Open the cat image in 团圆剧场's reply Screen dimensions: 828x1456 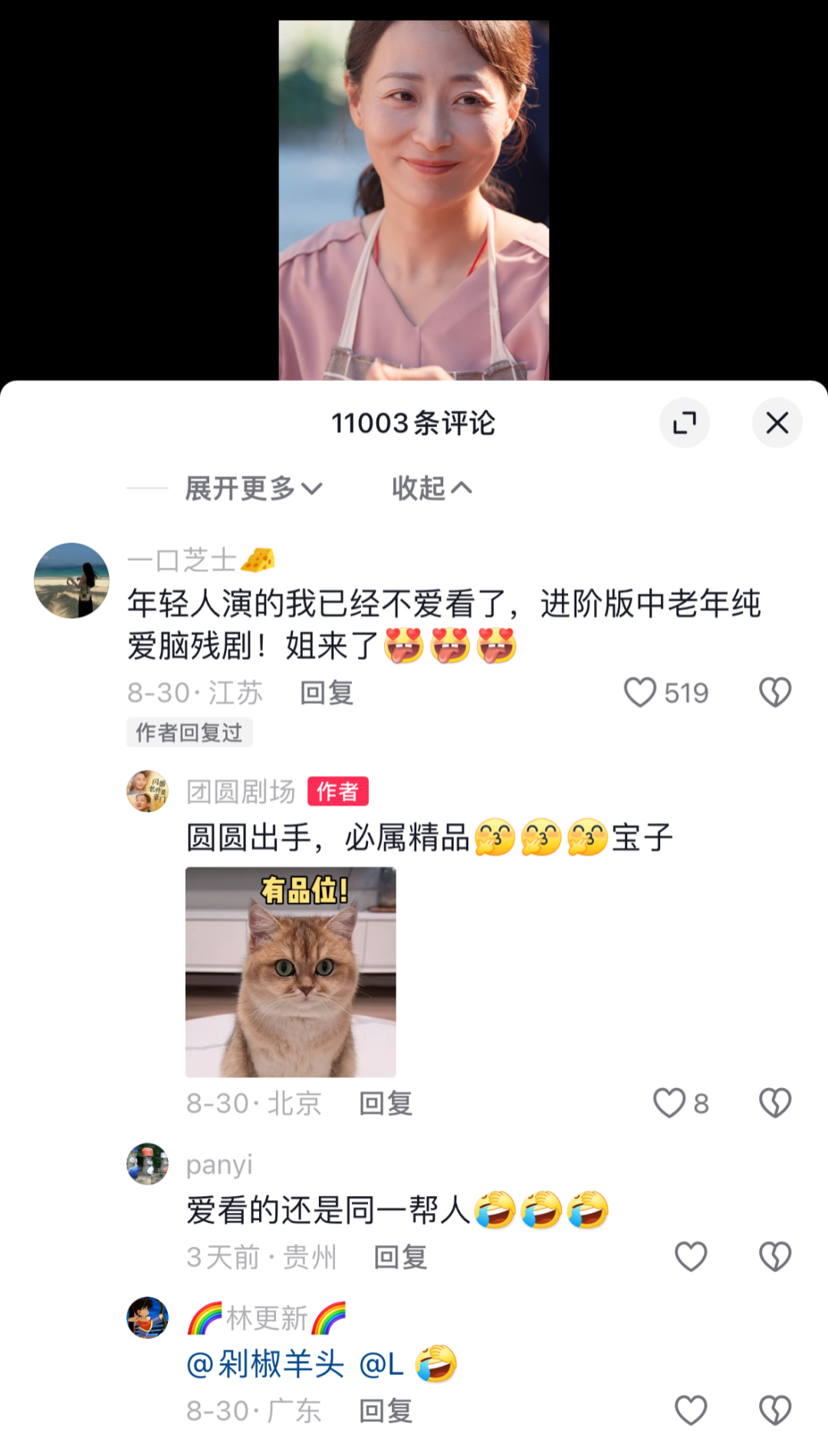click(x=291, y=971)
